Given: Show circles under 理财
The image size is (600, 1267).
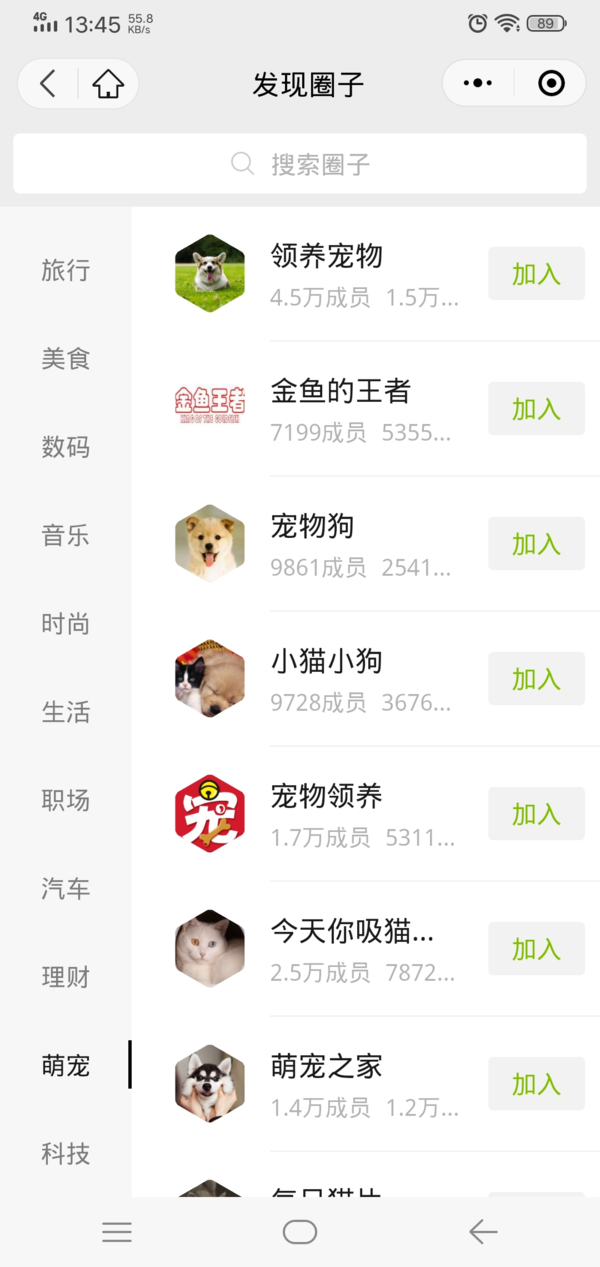Looking at the screenshot, I should [66, 977].
